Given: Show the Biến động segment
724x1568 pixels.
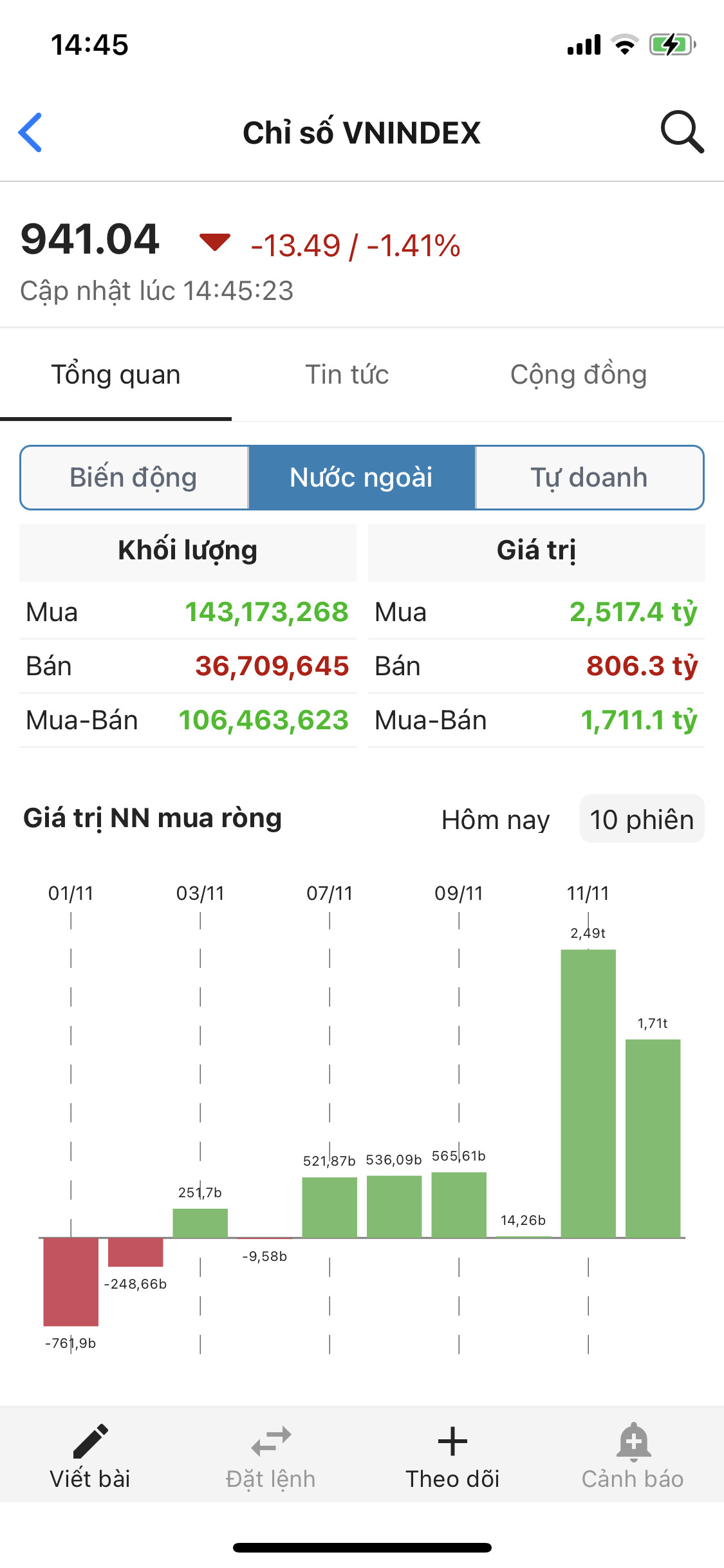Looking at the screenshot, I should coord(134,478).
